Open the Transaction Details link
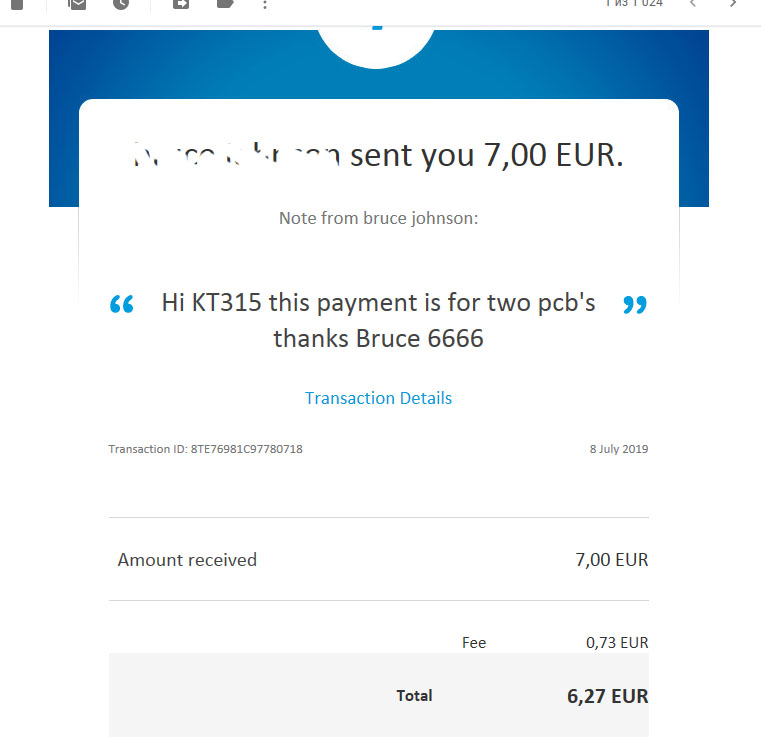This screenshot has height=738, width=761. click(378, 398)
